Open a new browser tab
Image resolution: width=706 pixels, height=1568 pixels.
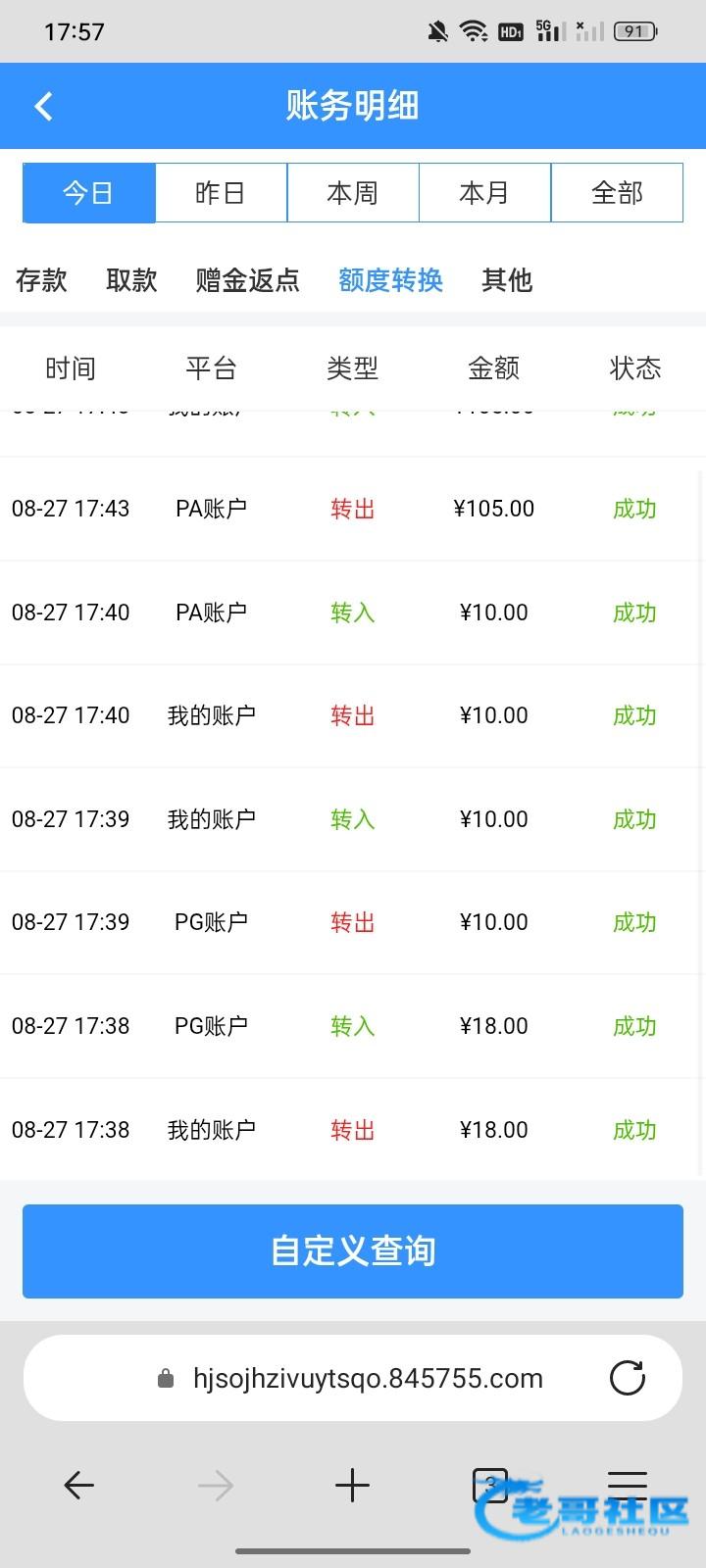coord(352,1486)
